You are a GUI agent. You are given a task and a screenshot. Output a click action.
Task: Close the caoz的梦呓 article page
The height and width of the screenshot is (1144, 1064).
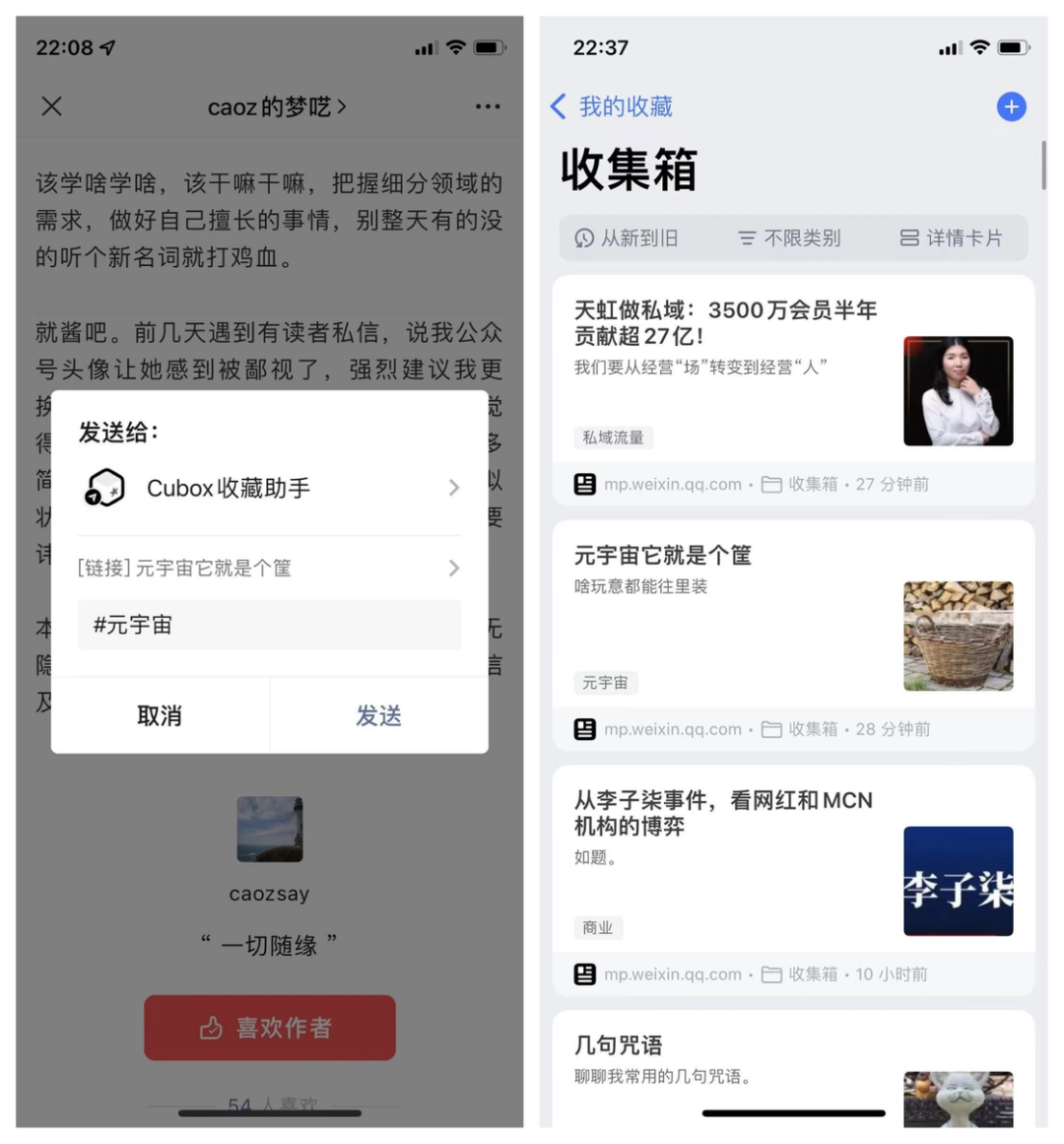[52, 106]
